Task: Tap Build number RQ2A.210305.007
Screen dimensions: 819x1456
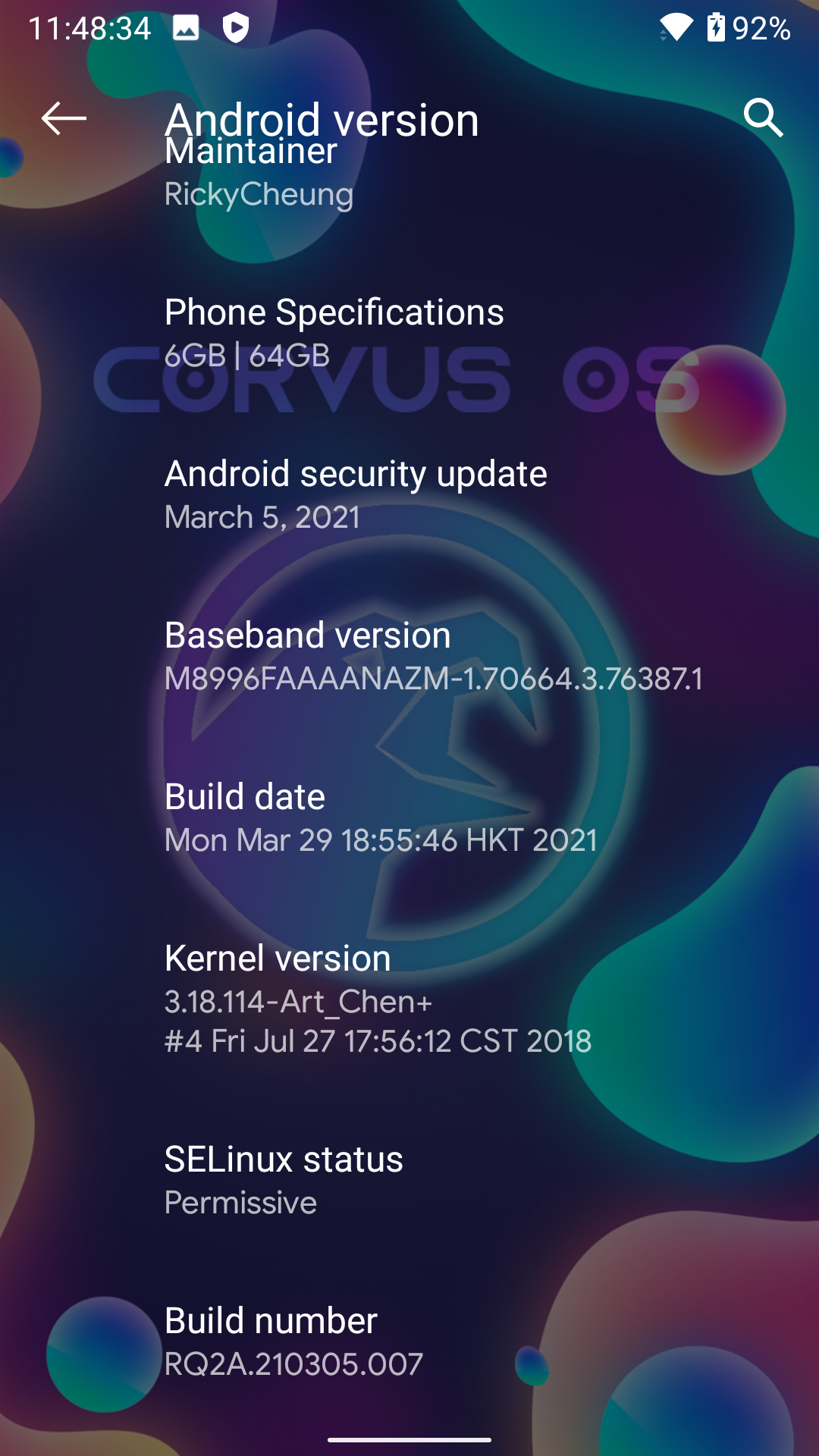Action: pos(409,1342)
